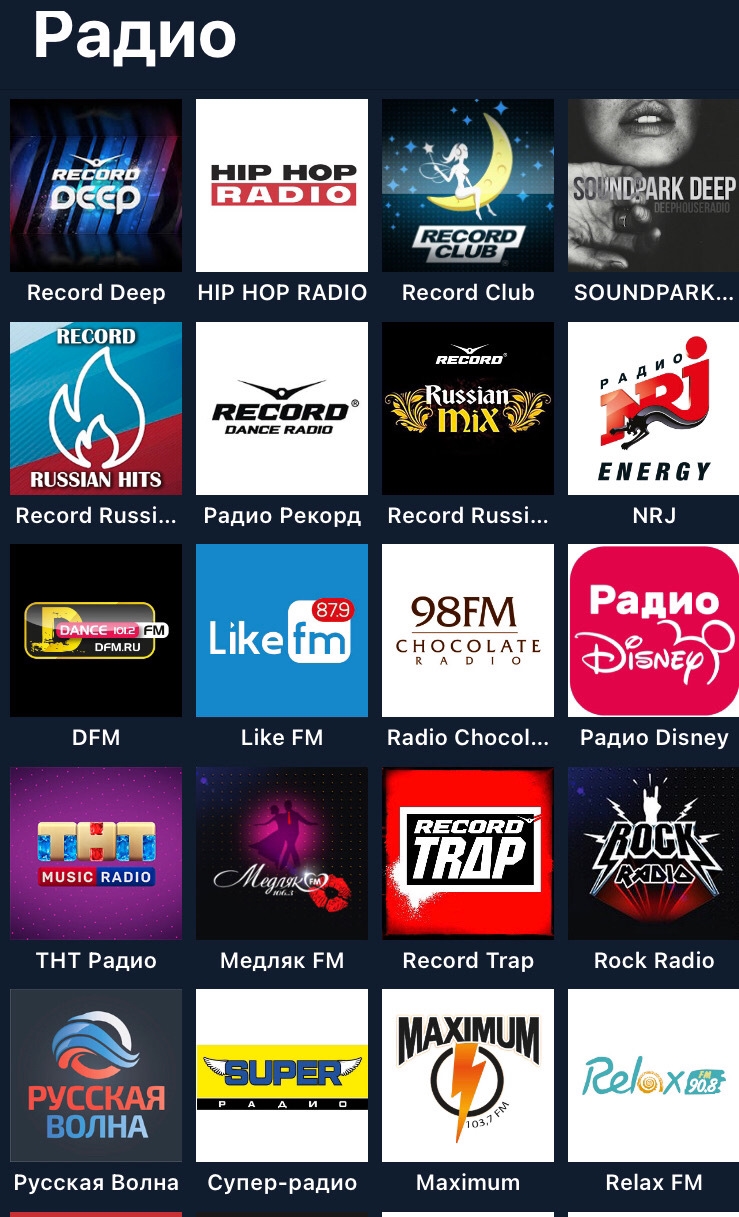The height and width of the screenshot is (1217, 739).
Task: Play the Медляк FM station
Action: click(x=282, y=853)
